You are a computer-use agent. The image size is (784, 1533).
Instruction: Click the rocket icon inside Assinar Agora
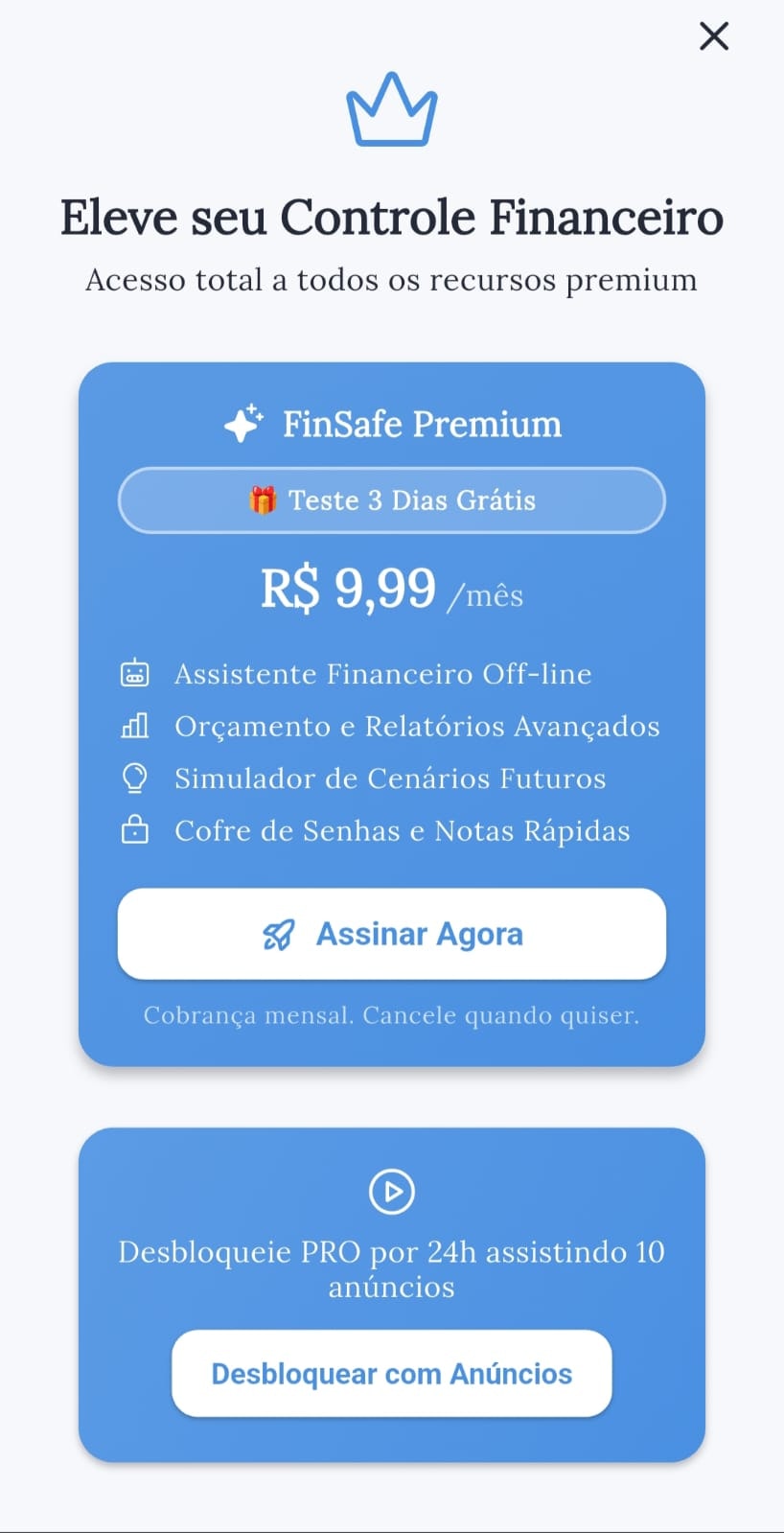click(x=279, y=934)
